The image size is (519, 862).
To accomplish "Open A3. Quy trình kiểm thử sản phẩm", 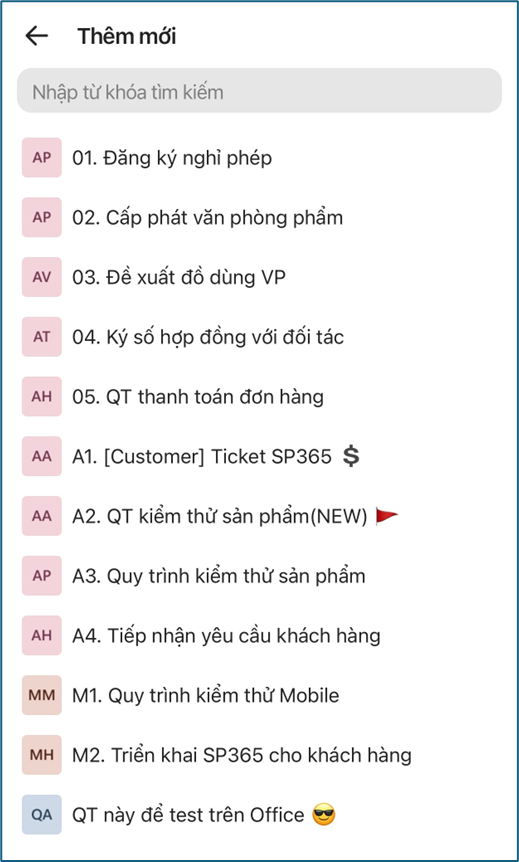I will click(x=260, y=576).
